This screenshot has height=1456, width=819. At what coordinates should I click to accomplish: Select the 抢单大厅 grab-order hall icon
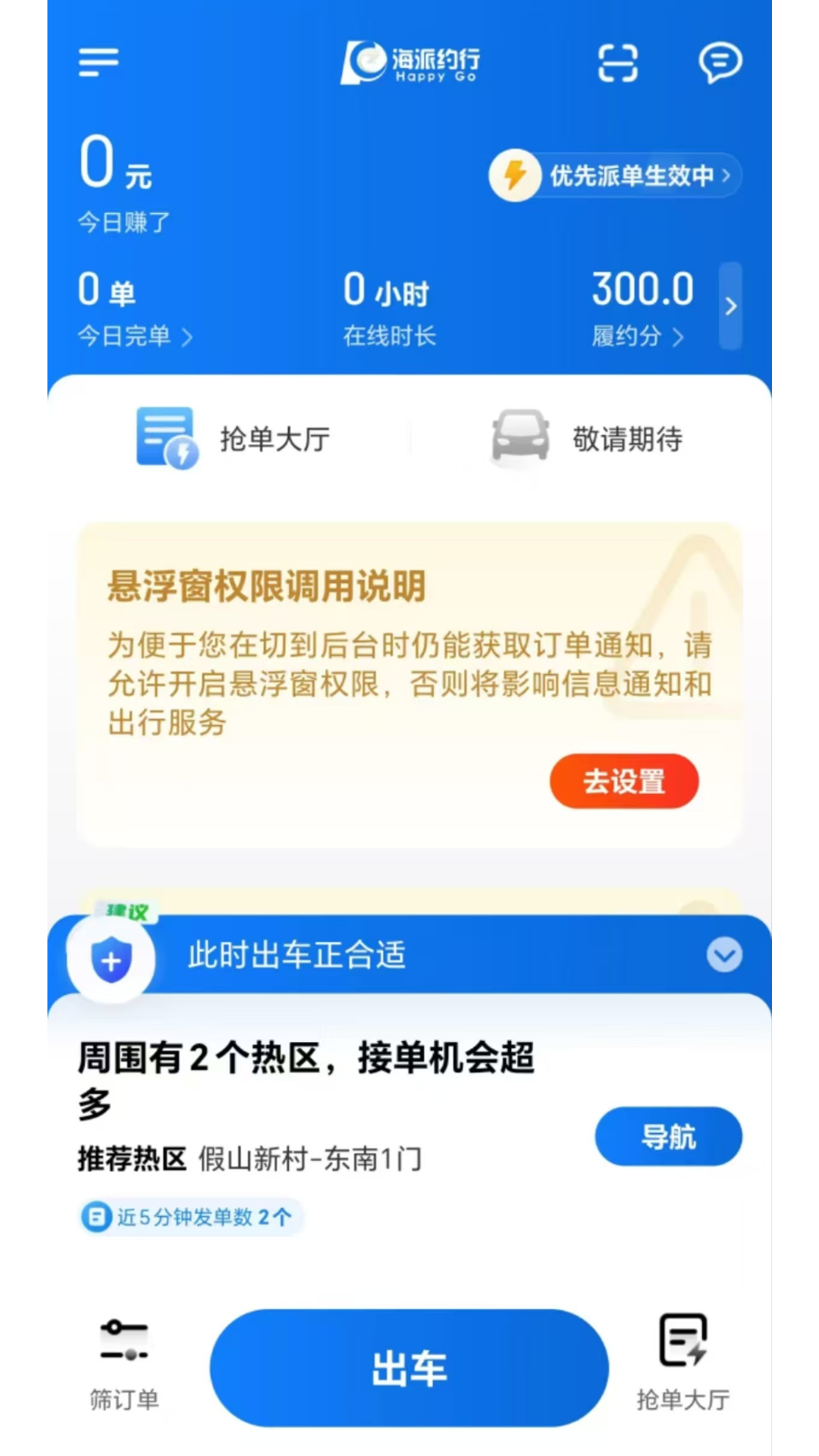pyautogui.click(x=165, y=438)
